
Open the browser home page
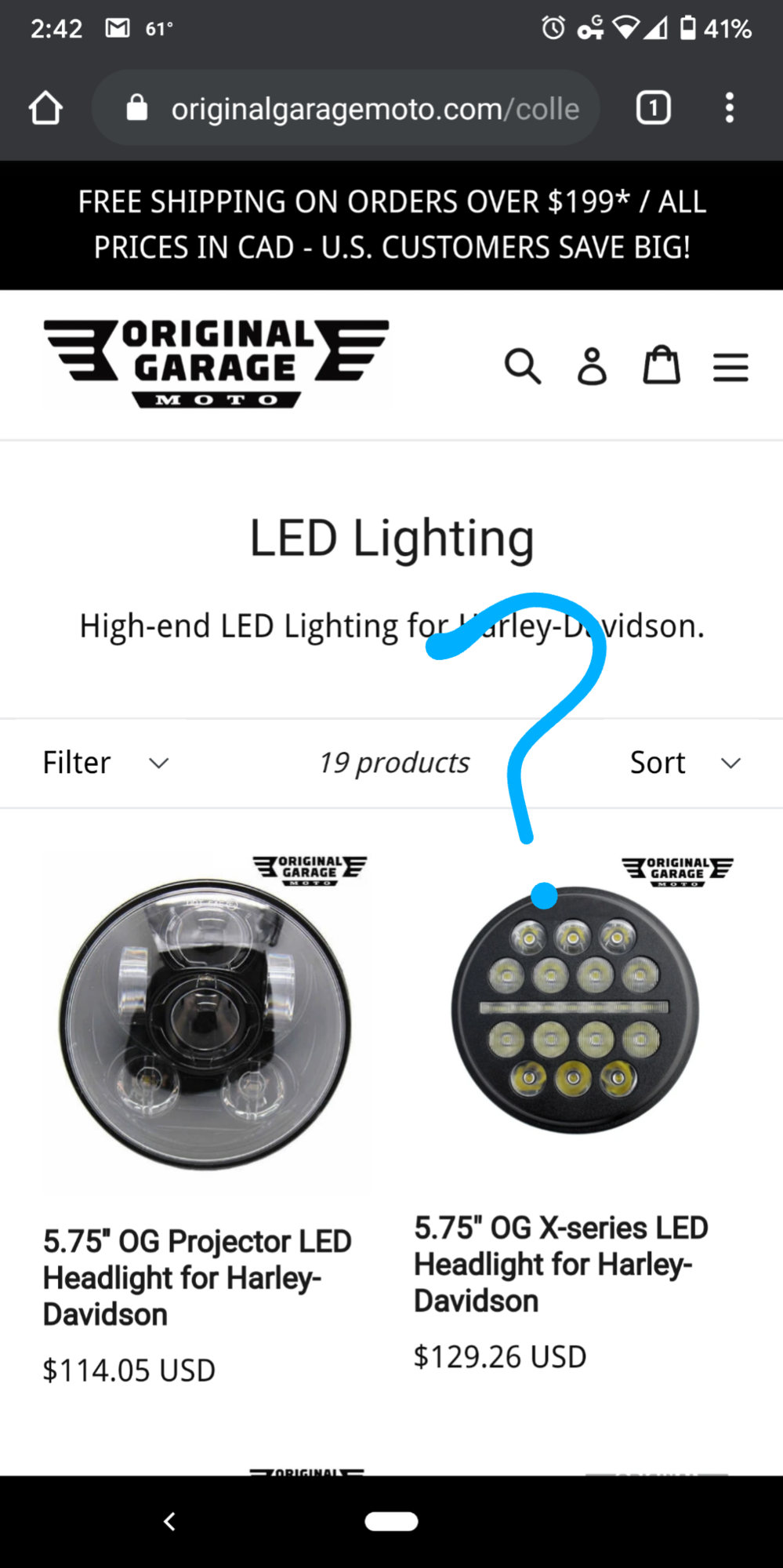45,108
